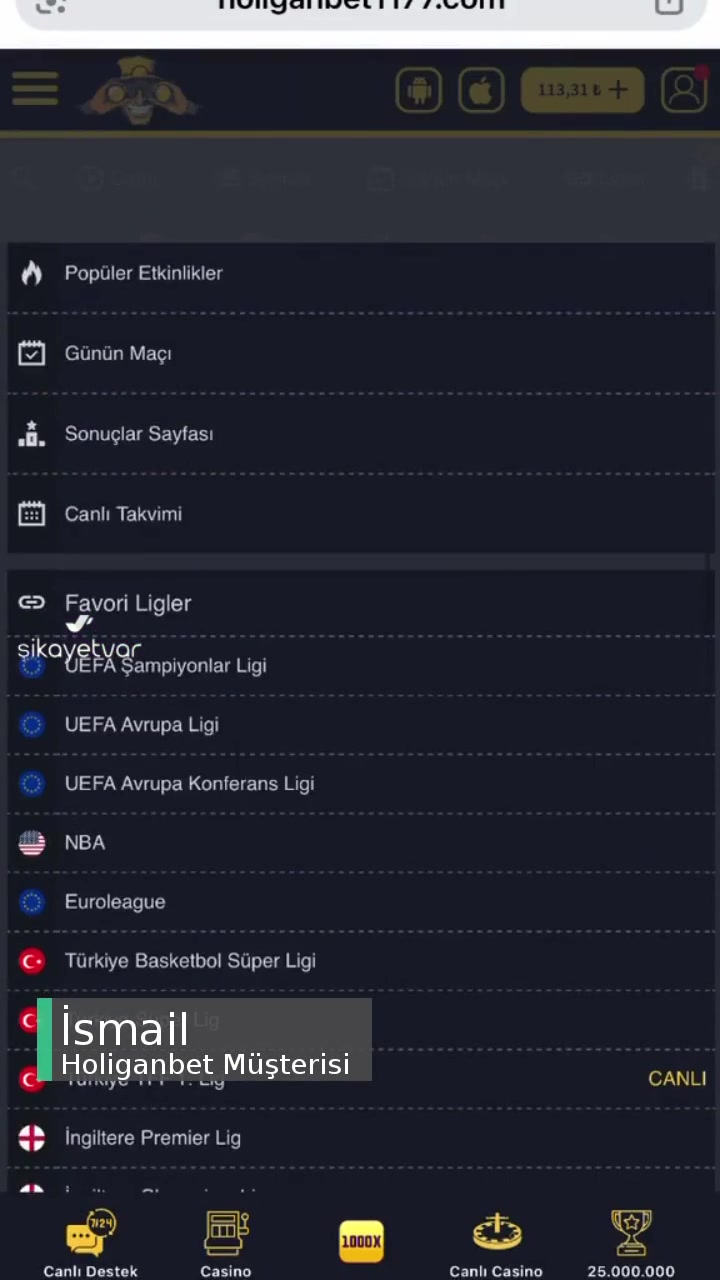Select UEFA Avrupa Ligi

(141, 725)
